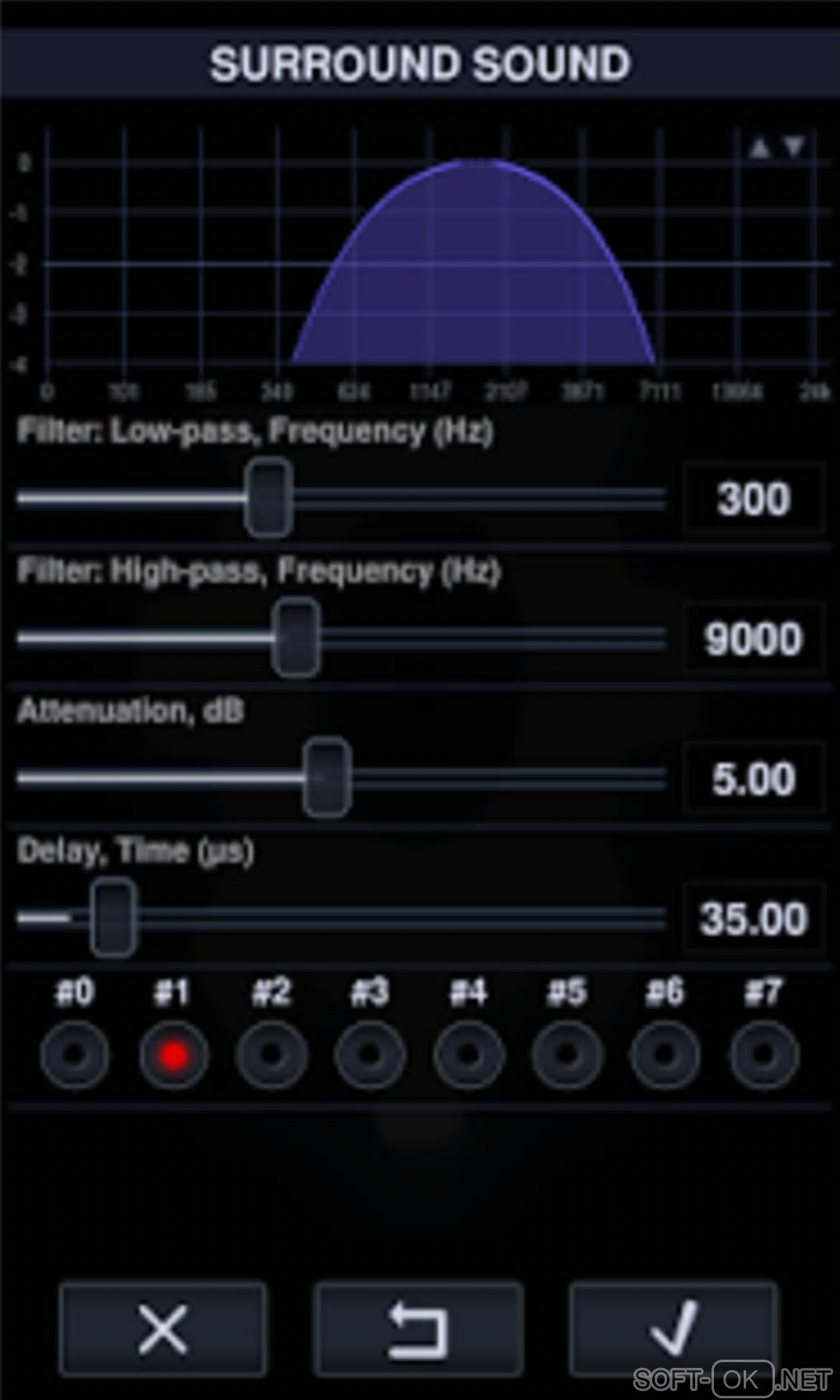Edit the low-pass value field showing 300
840x1400 pixels.
[x=754, y=499]
